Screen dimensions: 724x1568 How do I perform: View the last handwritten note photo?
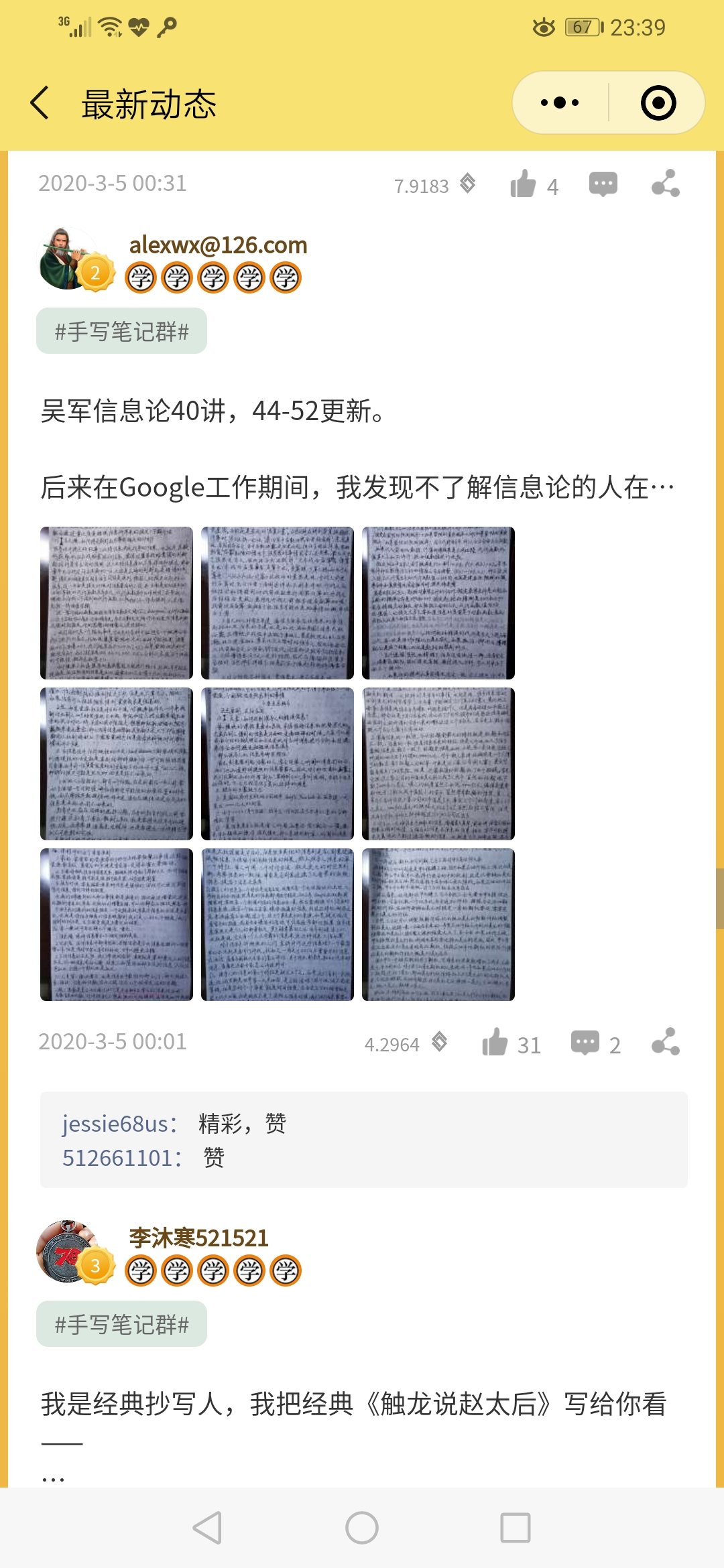pyautogui.click(x=438, y=925)
